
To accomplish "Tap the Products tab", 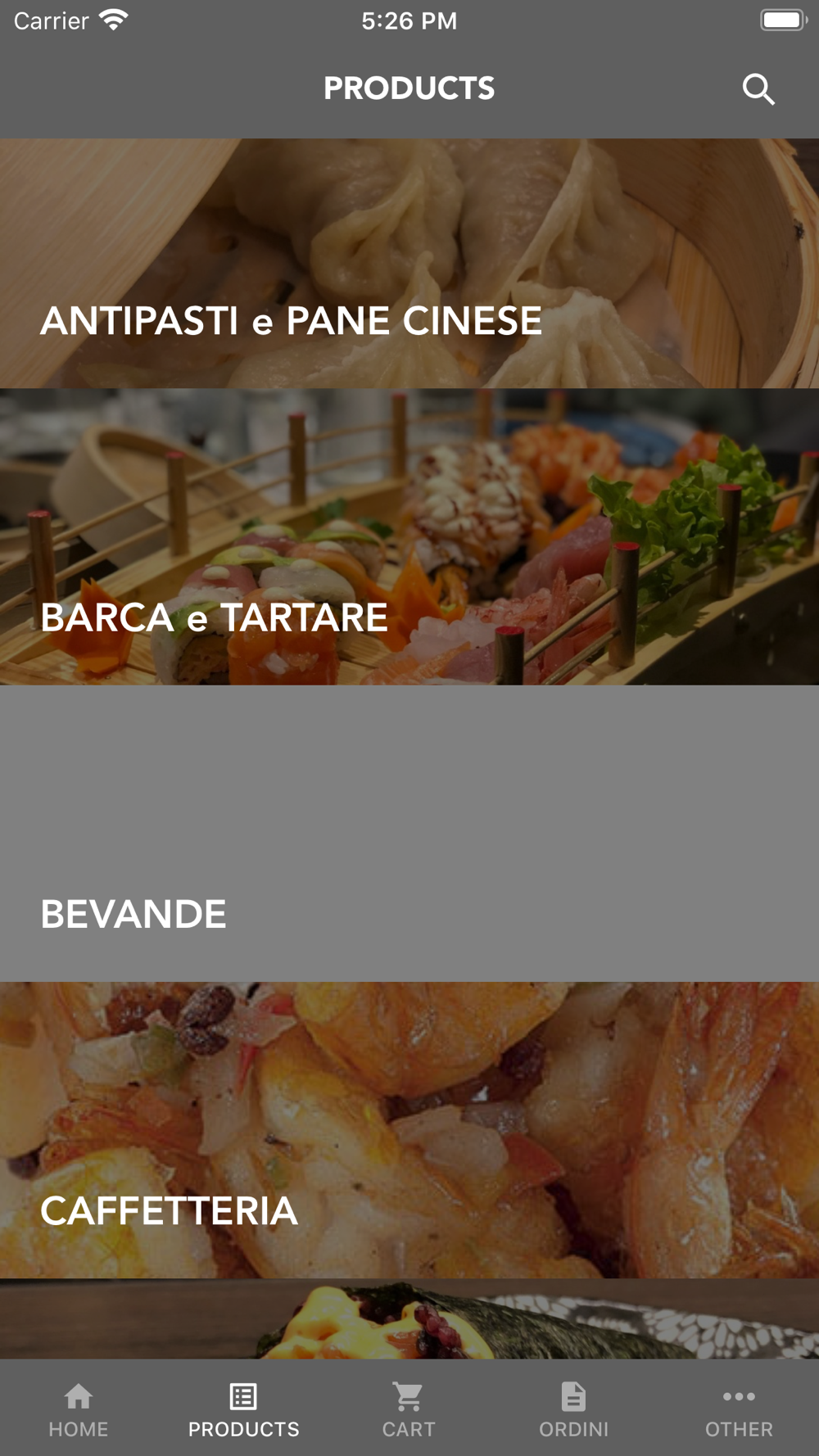I will [x=243, y=1409].
